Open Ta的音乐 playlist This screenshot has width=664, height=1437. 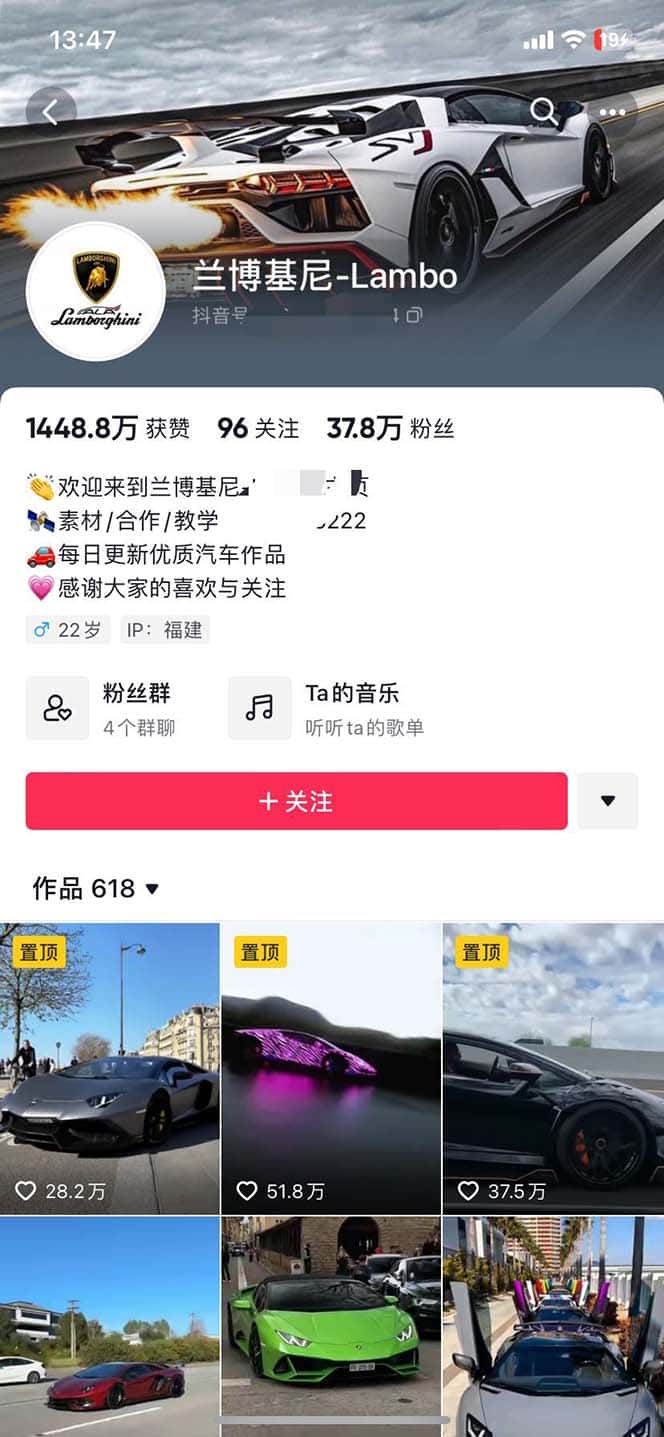(330, 708)
